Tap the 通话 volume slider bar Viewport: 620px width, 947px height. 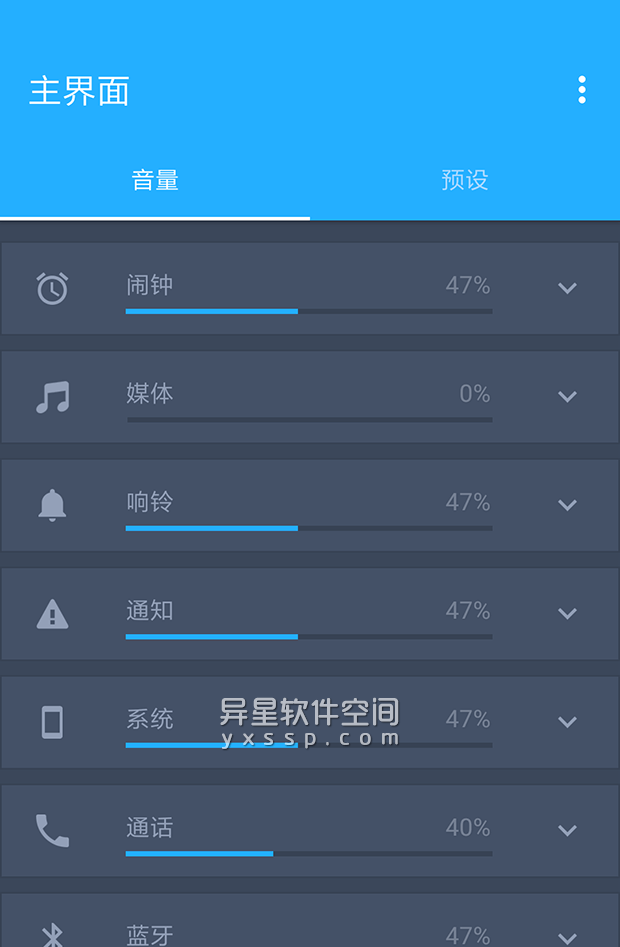[309, 853]
